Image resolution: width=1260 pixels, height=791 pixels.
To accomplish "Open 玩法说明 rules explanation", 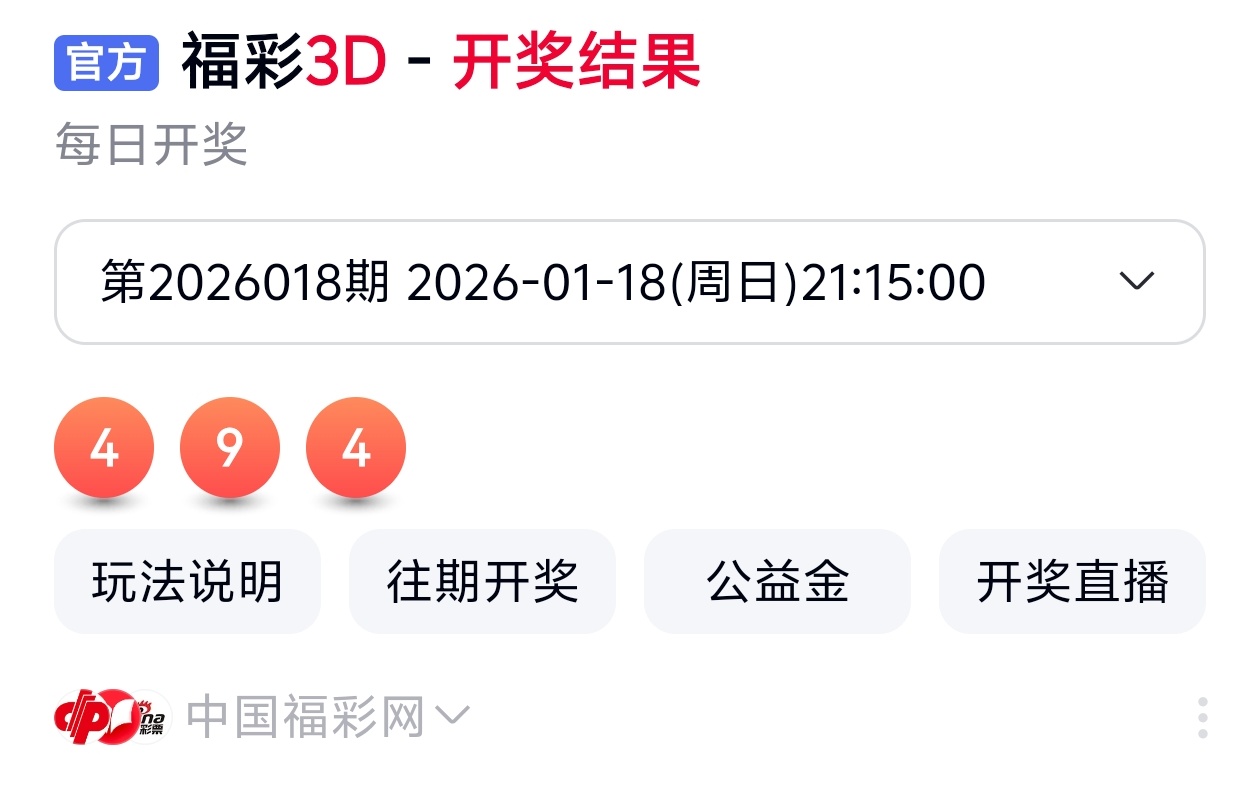I will (187, 581).
